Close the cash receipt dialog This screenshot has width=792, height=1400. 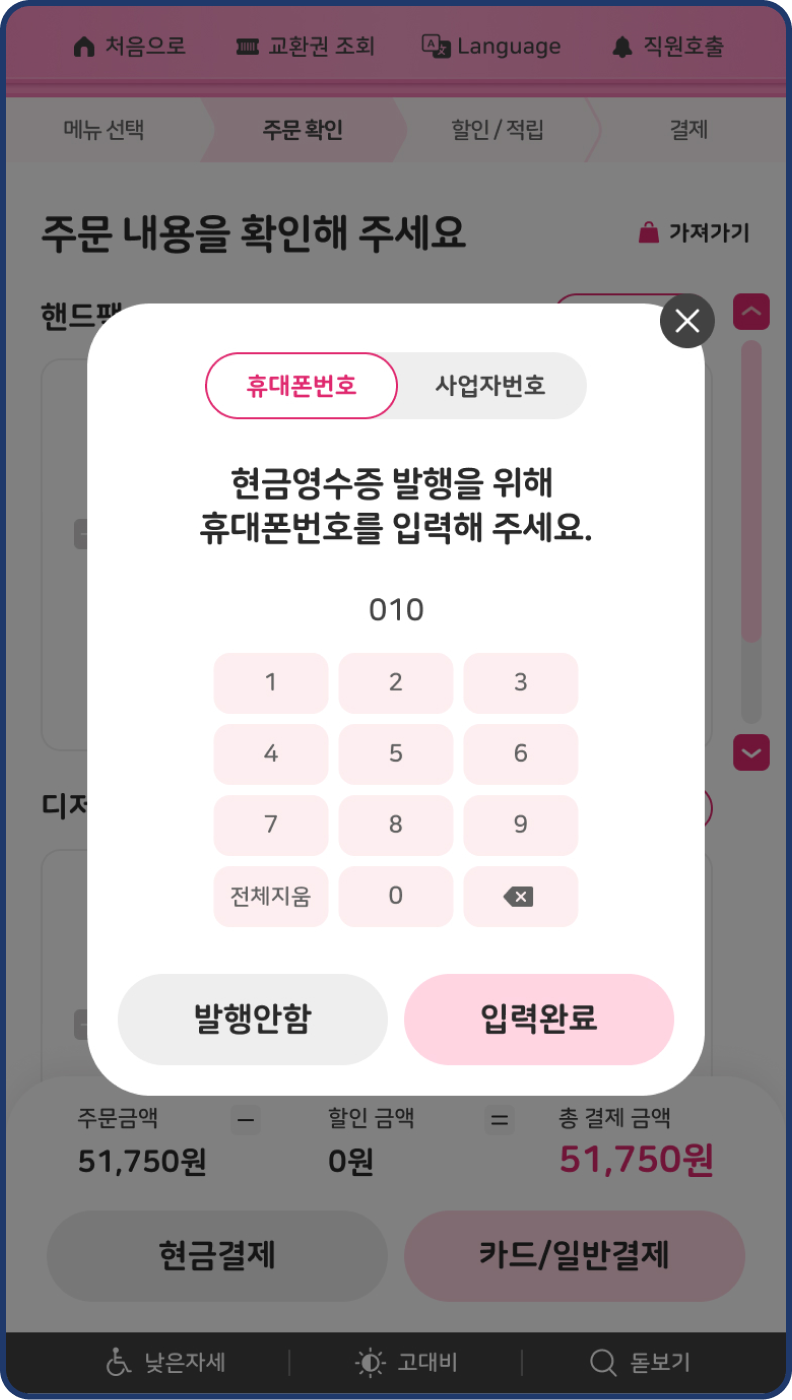click(687, 321)
